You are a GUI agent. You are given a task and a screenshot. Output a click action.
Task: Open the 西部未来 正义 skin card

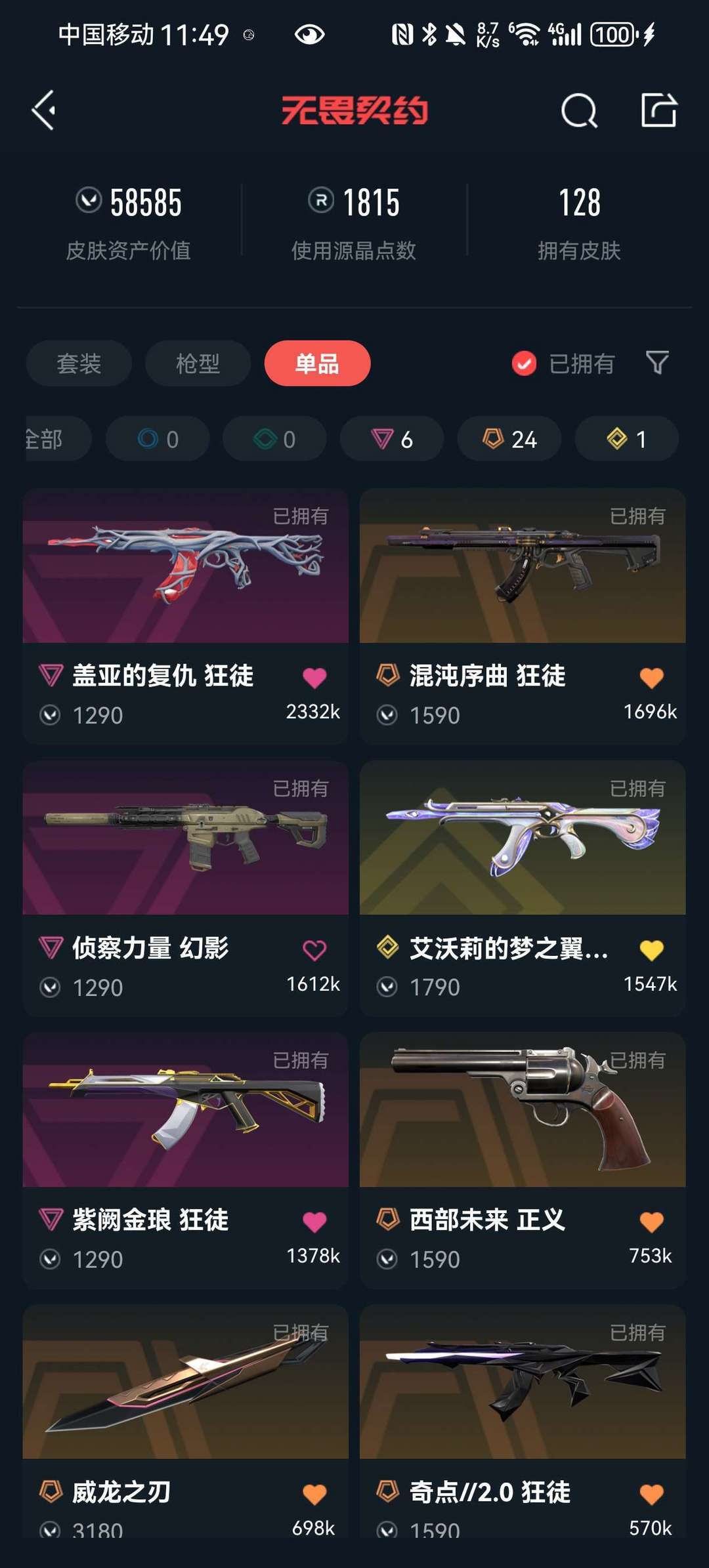pos(523,1161)
